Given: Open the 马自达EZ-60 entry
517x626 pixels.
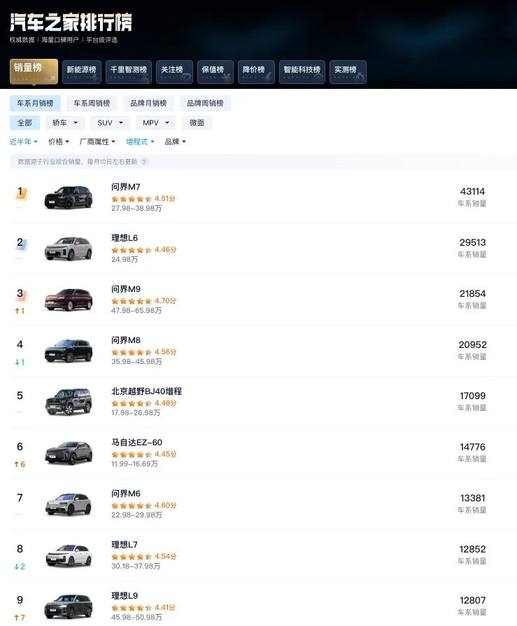Looking at the screenshot, I should tap(263, 453).
